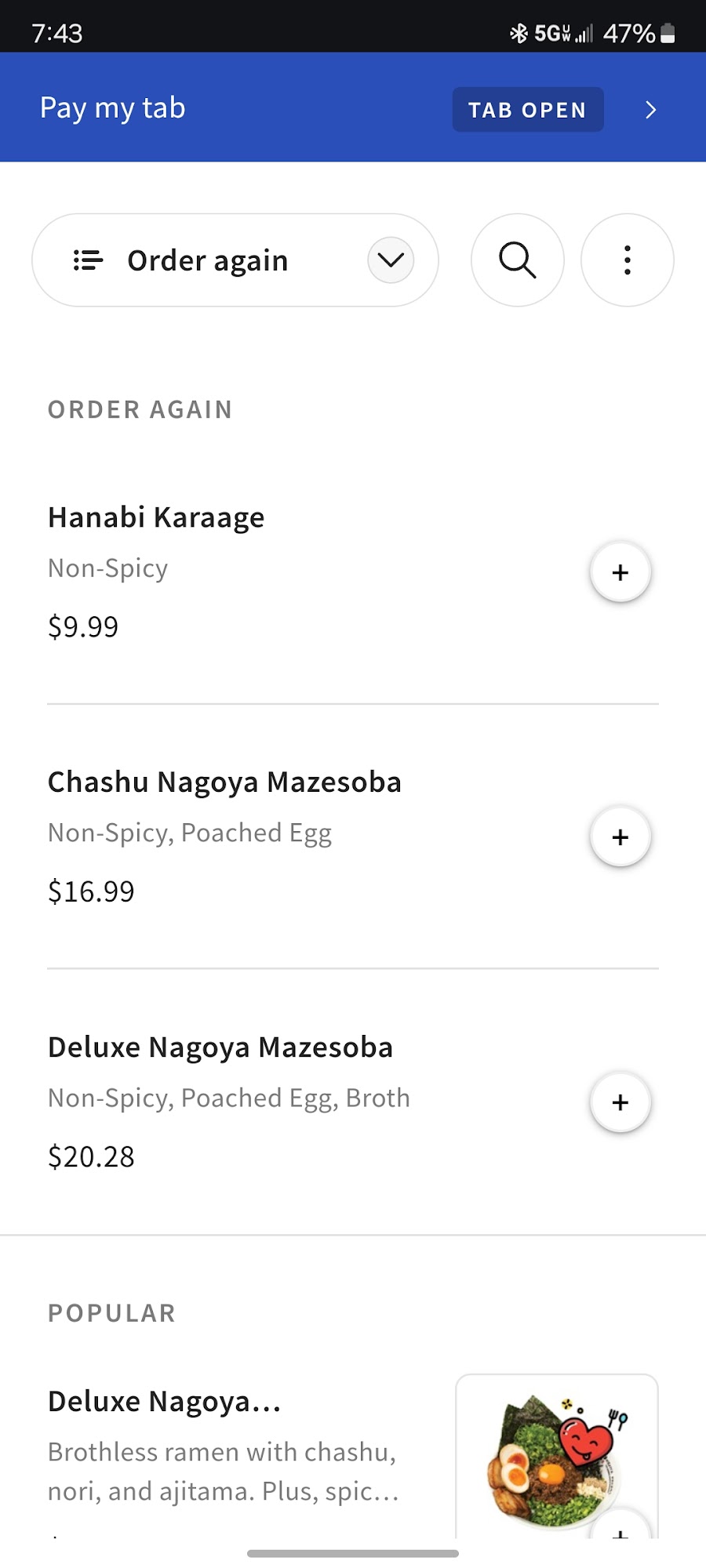Tap the list icon in Order again pill
Screen dimensions: 706x1568
(89, 260)
